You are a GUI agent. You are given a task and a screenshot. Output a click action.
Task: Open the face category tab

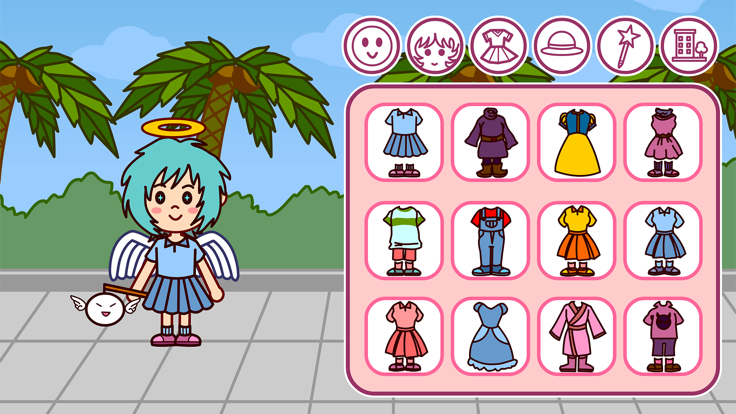(x=372, y=46)
